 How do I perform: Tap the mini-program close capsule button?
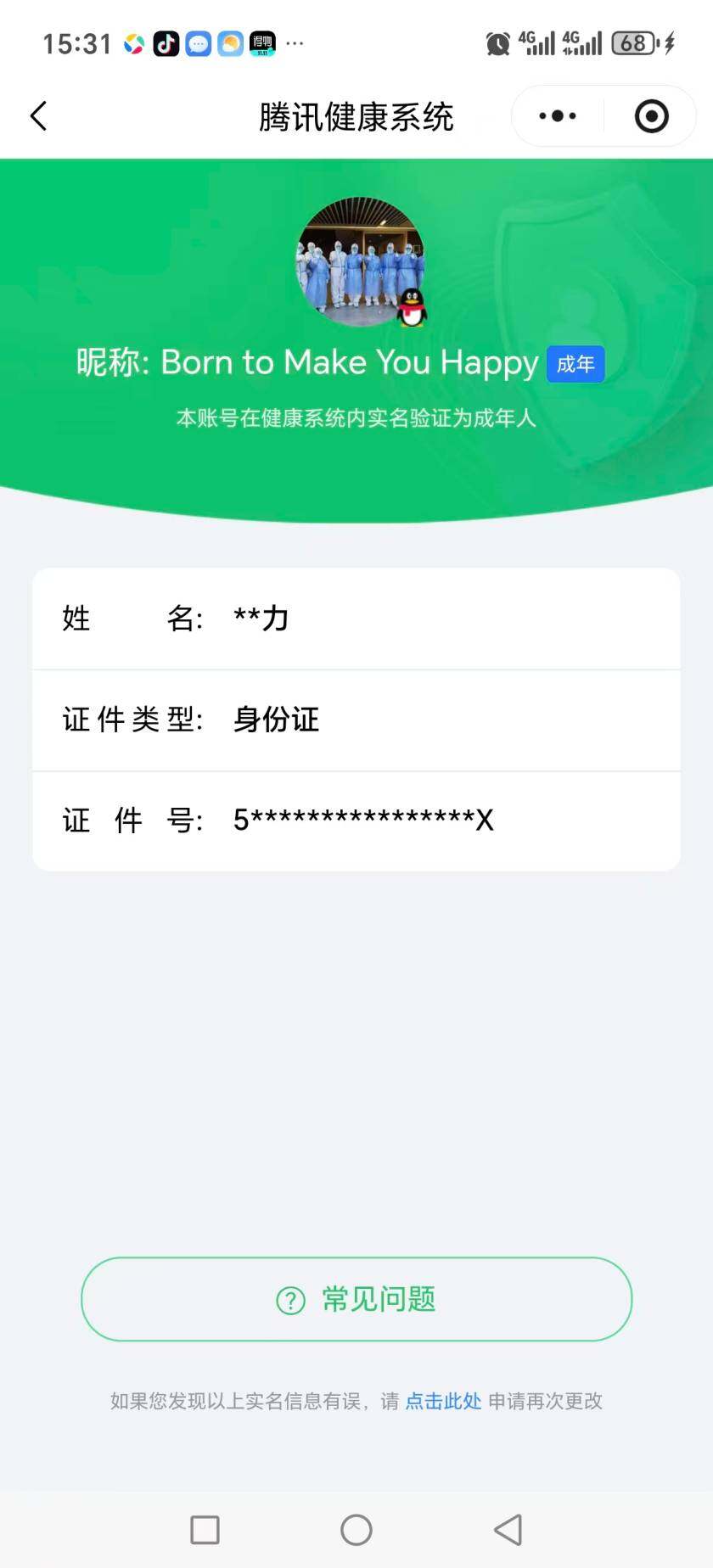[649, 115]
